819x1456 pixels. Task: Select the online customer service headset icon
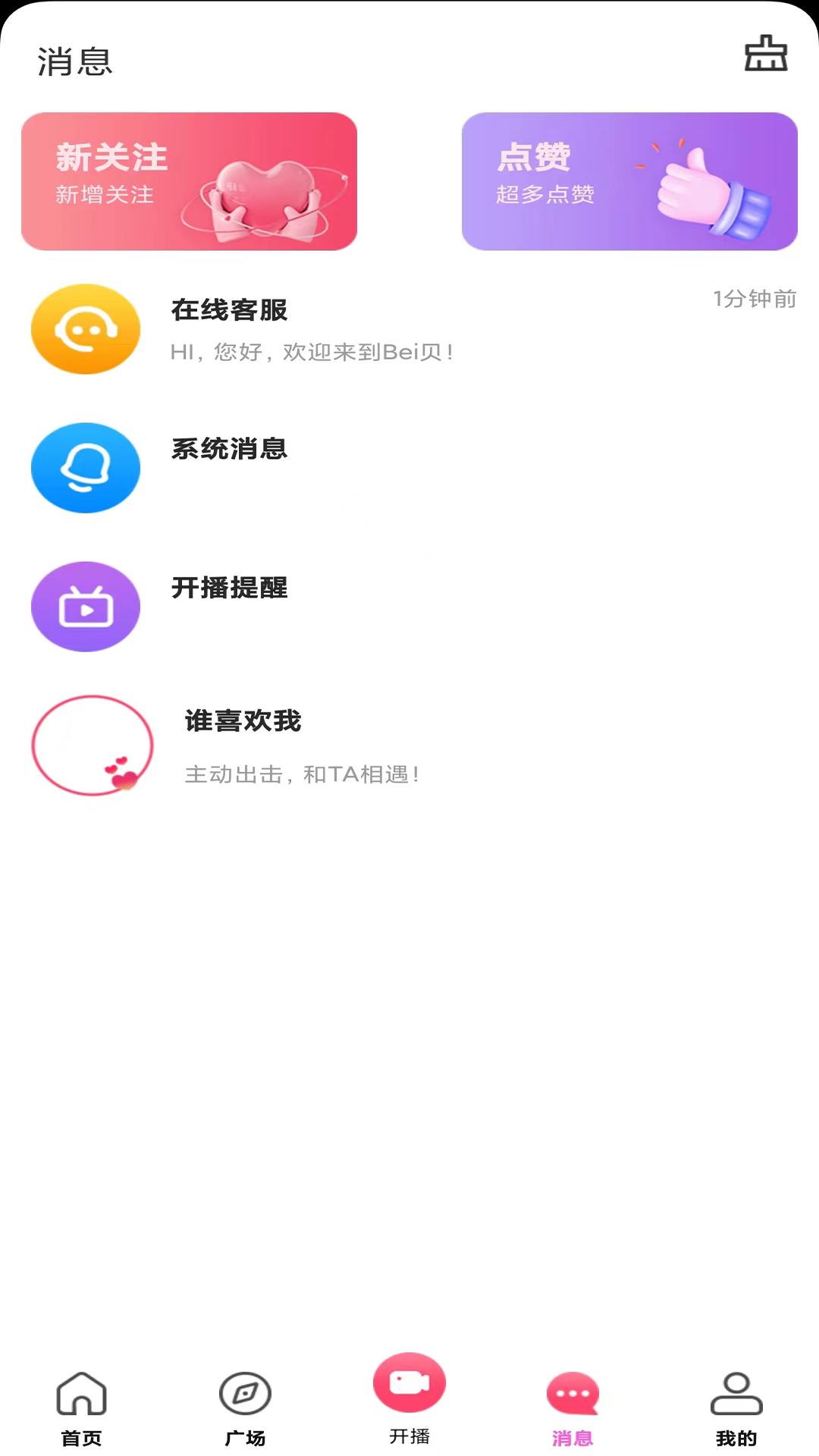pos(86,329)
